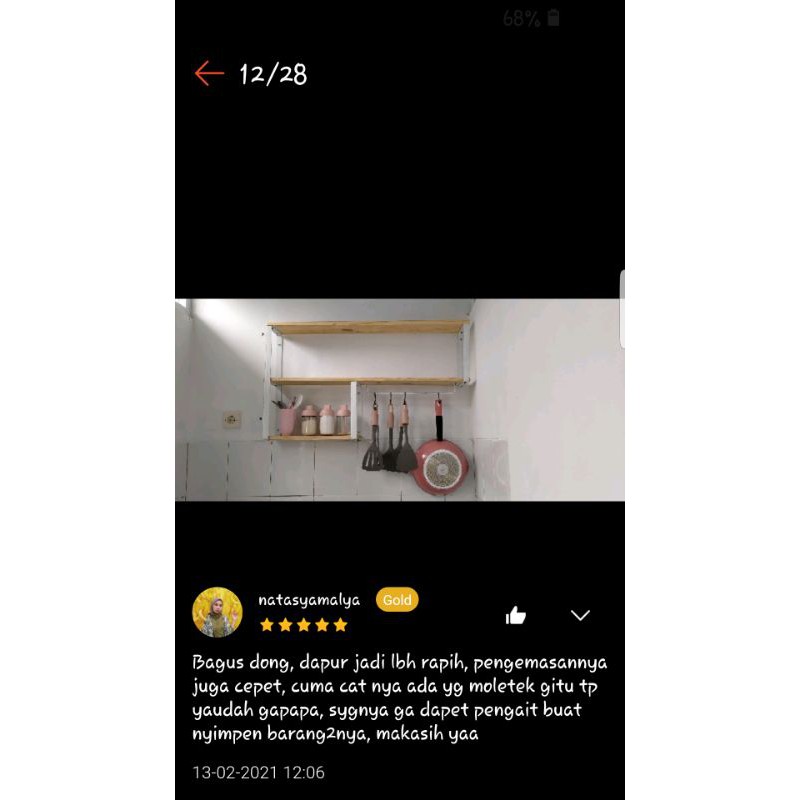800x800 pixels.
Task: Go back using the red arrow
Action: tap(209, 73)
